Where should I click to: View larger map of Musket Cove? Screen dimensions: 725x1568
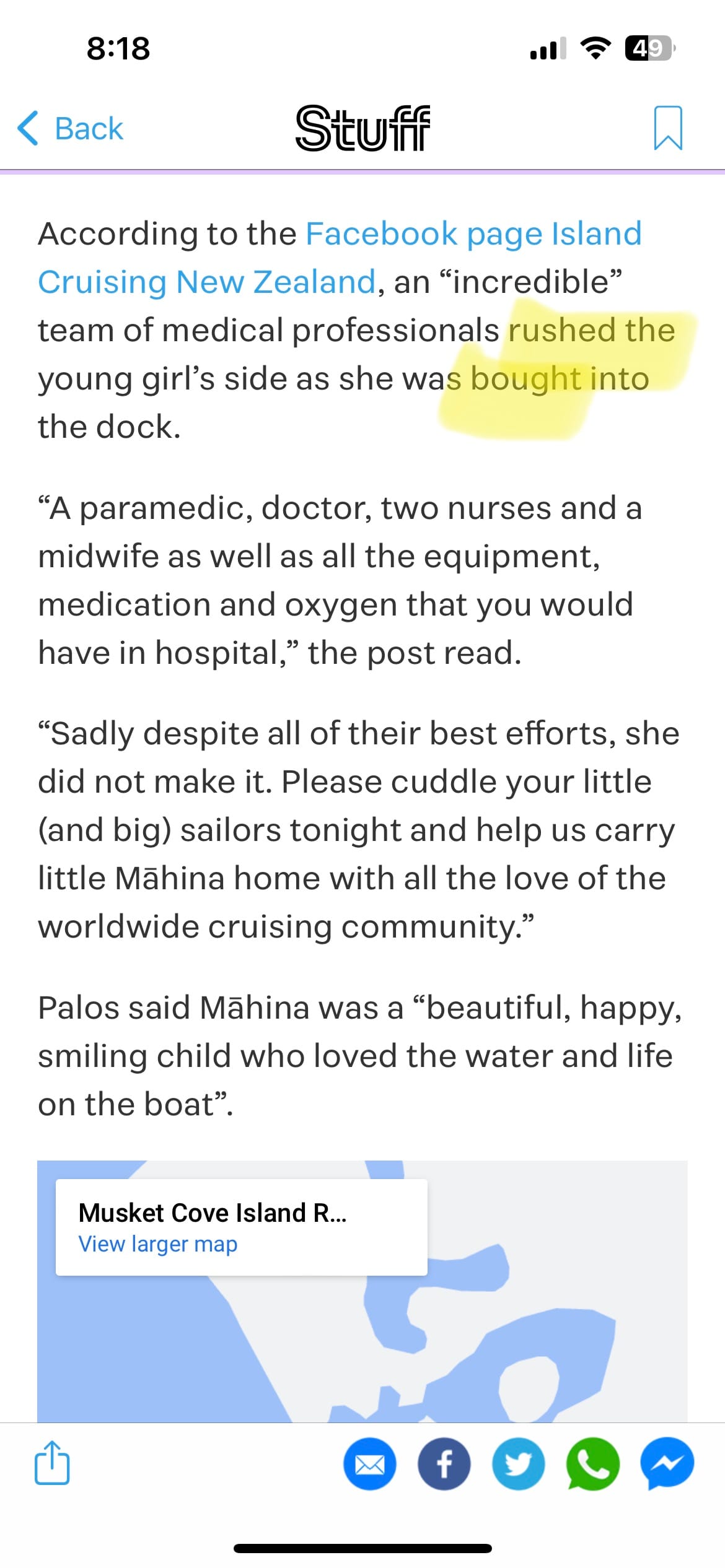point(157,1244)
